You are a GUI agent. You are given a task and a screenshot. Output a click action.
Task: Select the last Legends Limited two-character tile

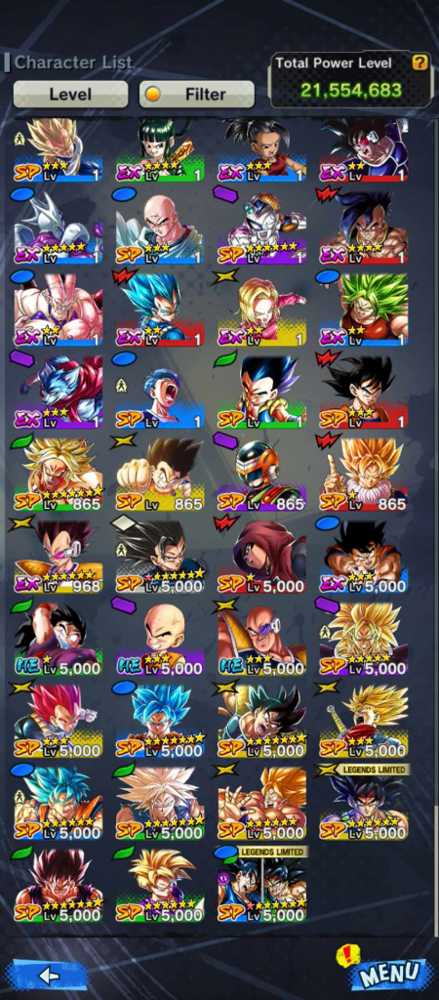point(262,885)
